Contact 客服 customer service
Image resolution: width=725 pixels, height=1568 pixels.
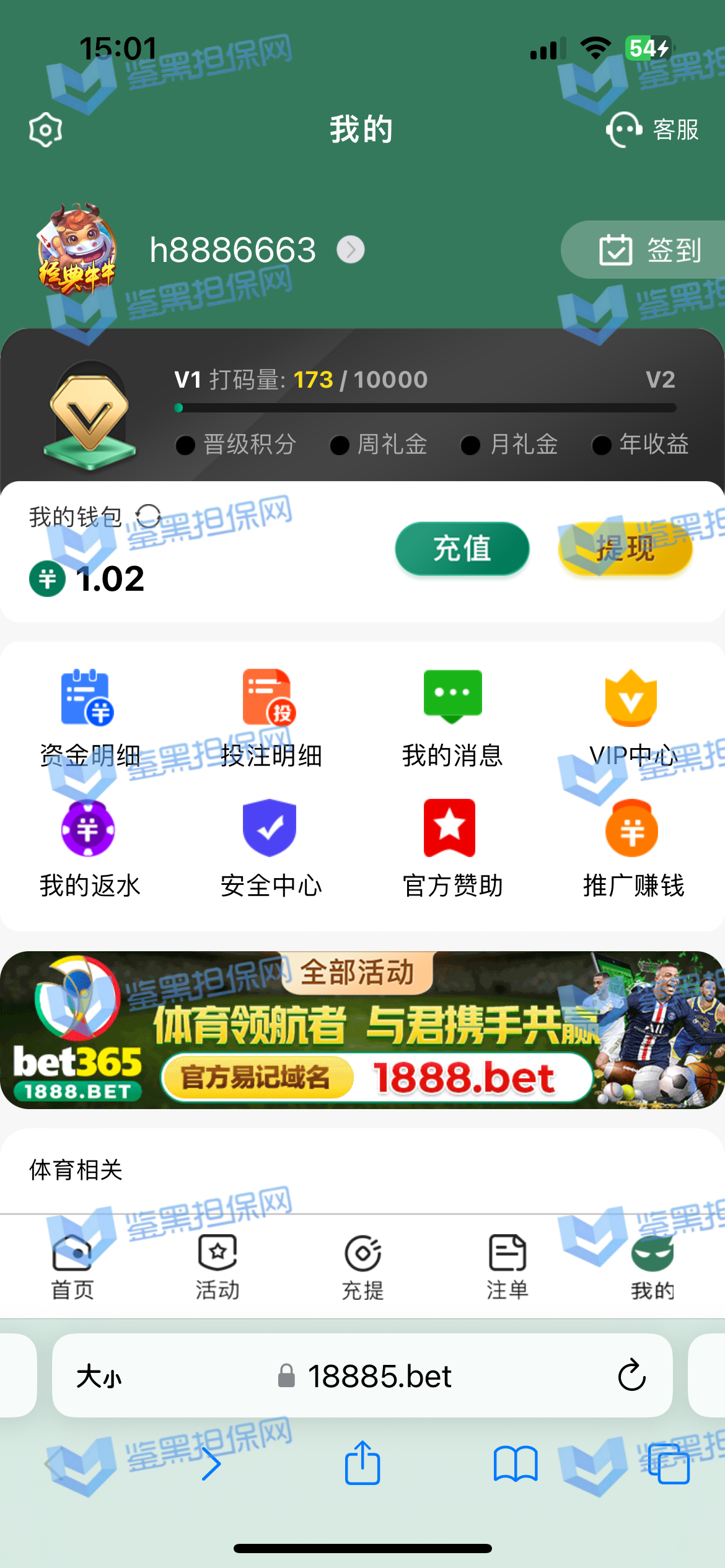click(x=653, y=129)
